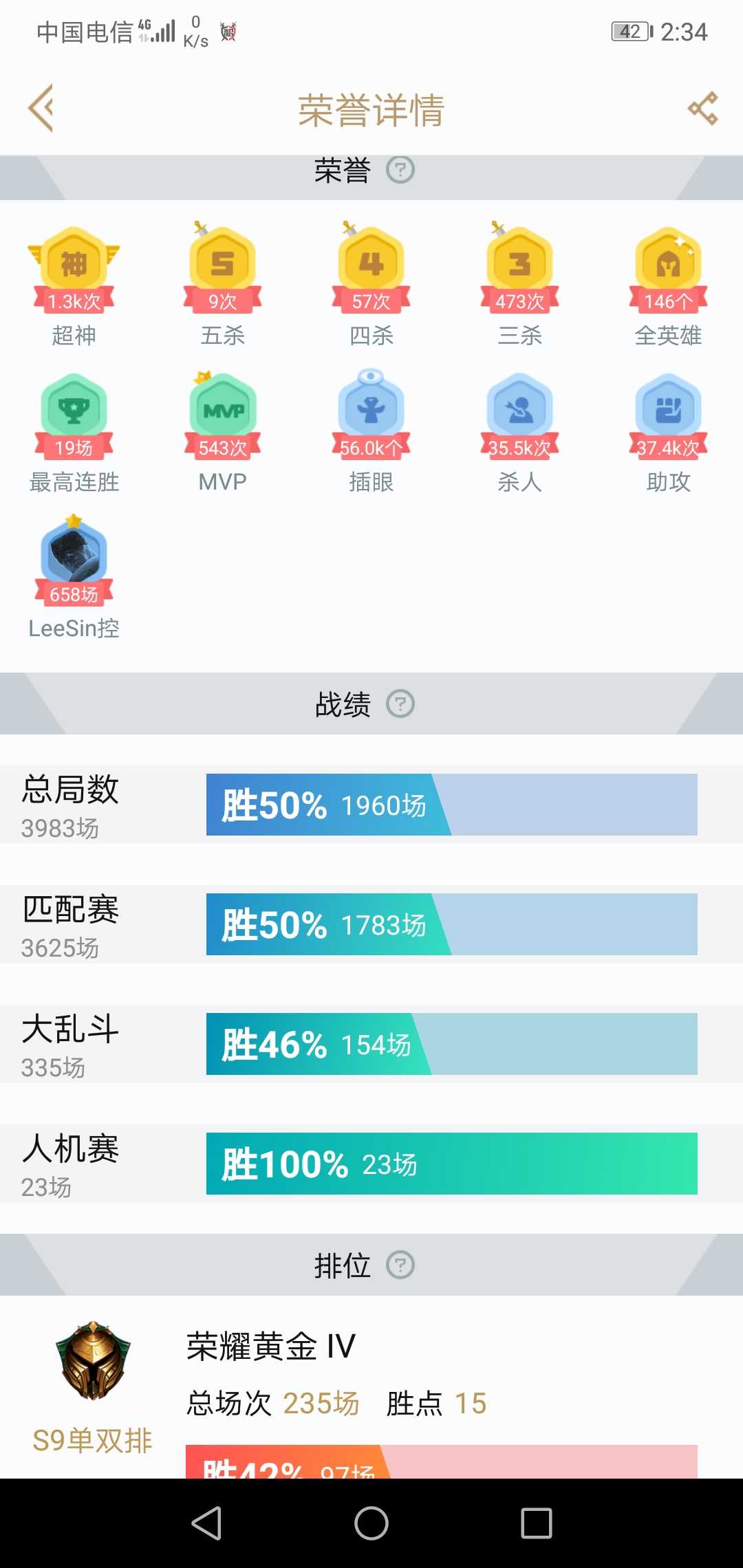Share the honor details page

tap(702, 109)
